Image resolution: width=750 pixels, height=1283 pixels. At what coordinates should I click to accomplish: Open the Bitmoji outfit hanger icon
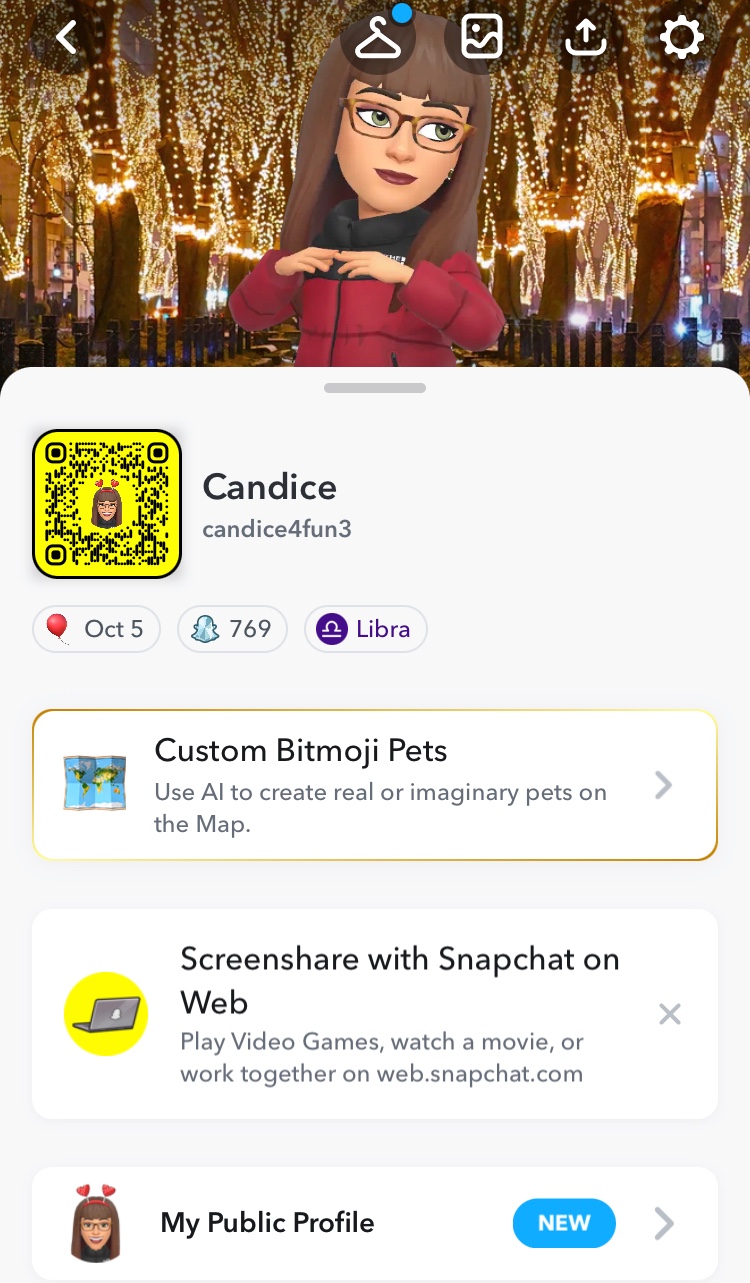pyautogui.click(x=378, y=39)
